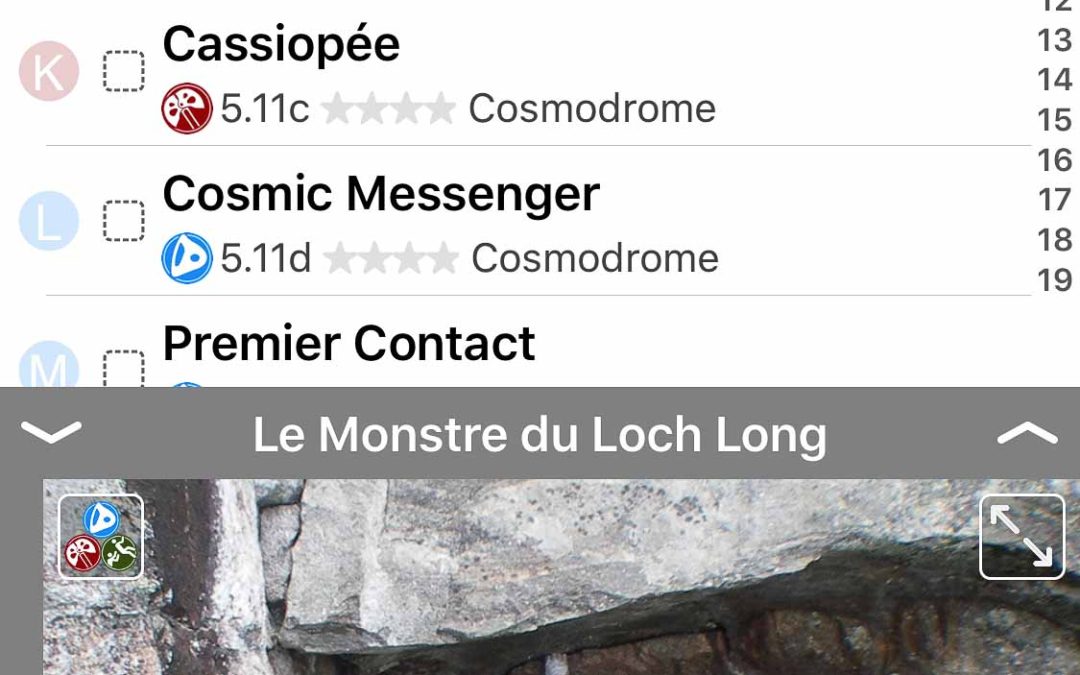The image size is (1080, 675).
Task: Open the climbing type filter icon on photo
Action: 101,537
